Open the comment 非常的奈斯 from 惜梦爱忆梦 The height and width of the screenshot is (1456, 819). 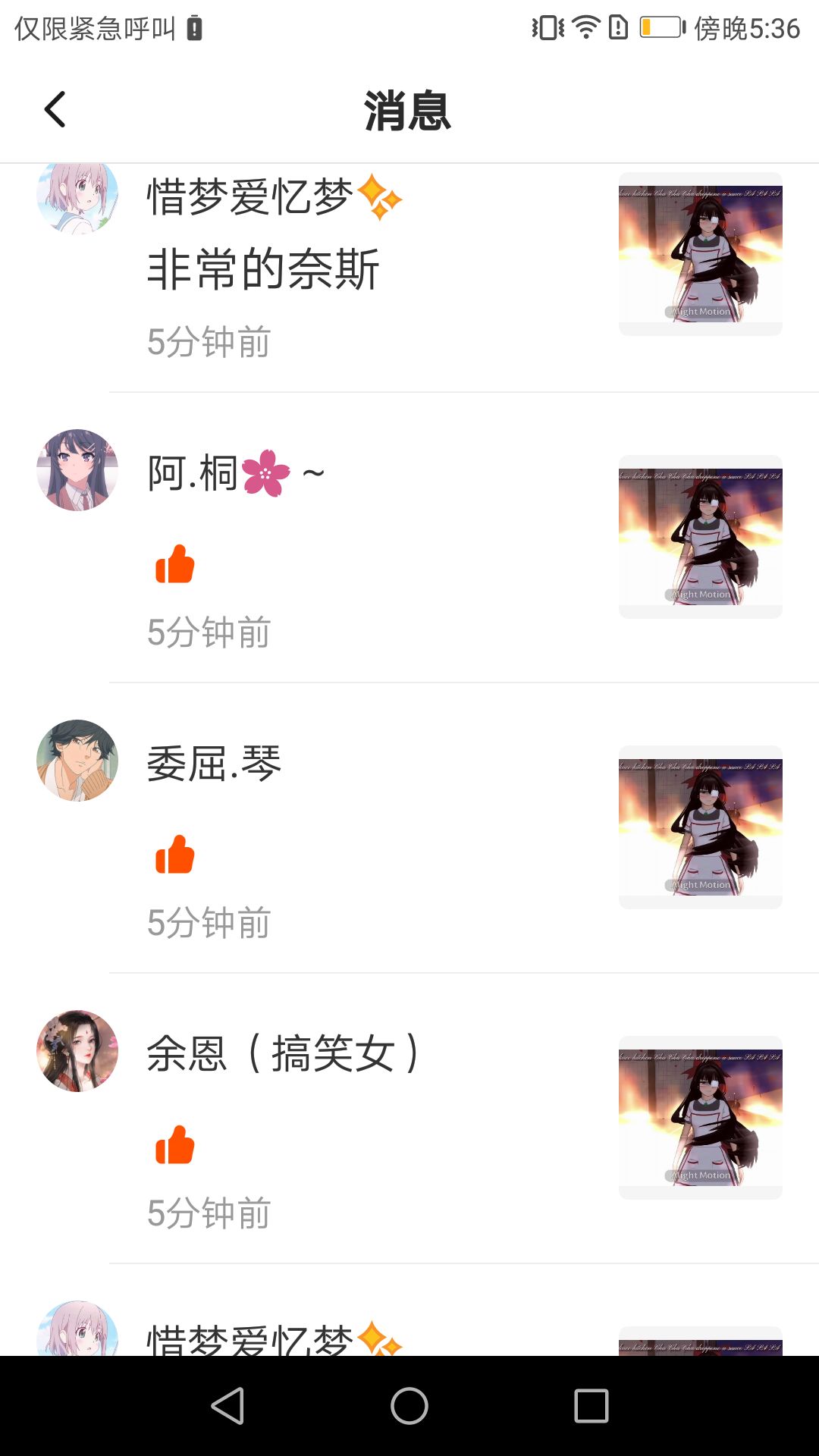[x=262, y=270]
